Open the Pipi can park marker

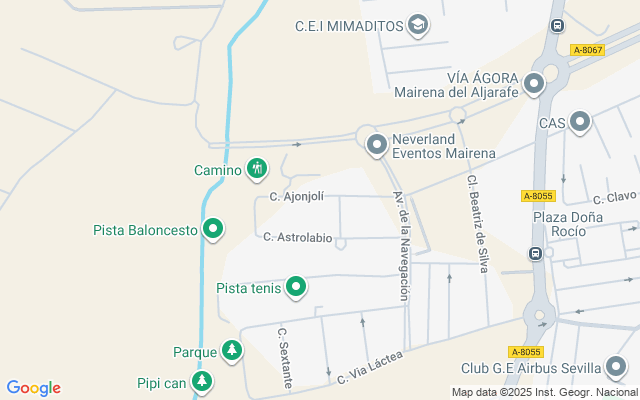pyautogui.click(x=202, y=382)
